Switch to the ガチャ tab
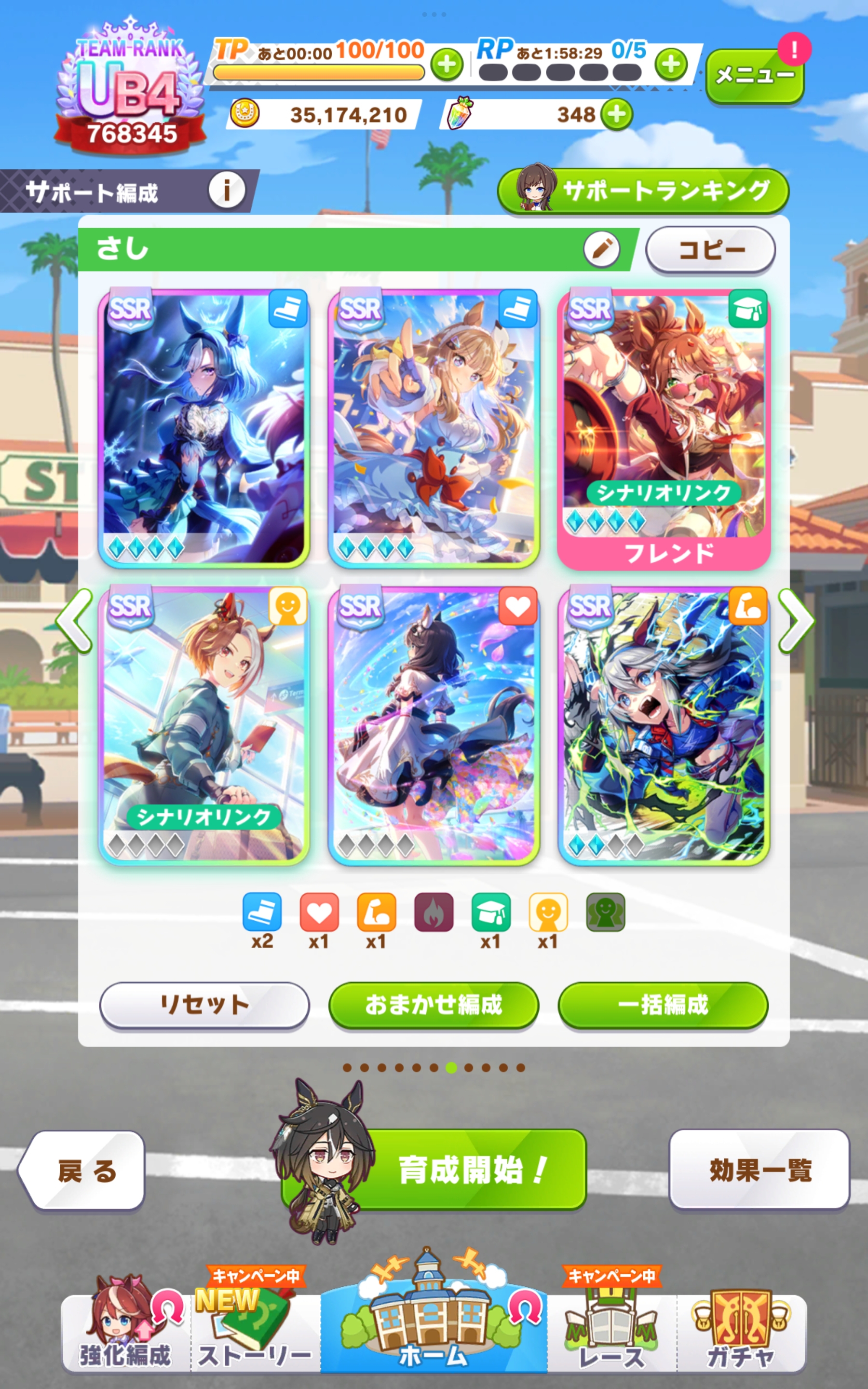The width and height of the screenshot is (868, 1389). point(742,1331)
